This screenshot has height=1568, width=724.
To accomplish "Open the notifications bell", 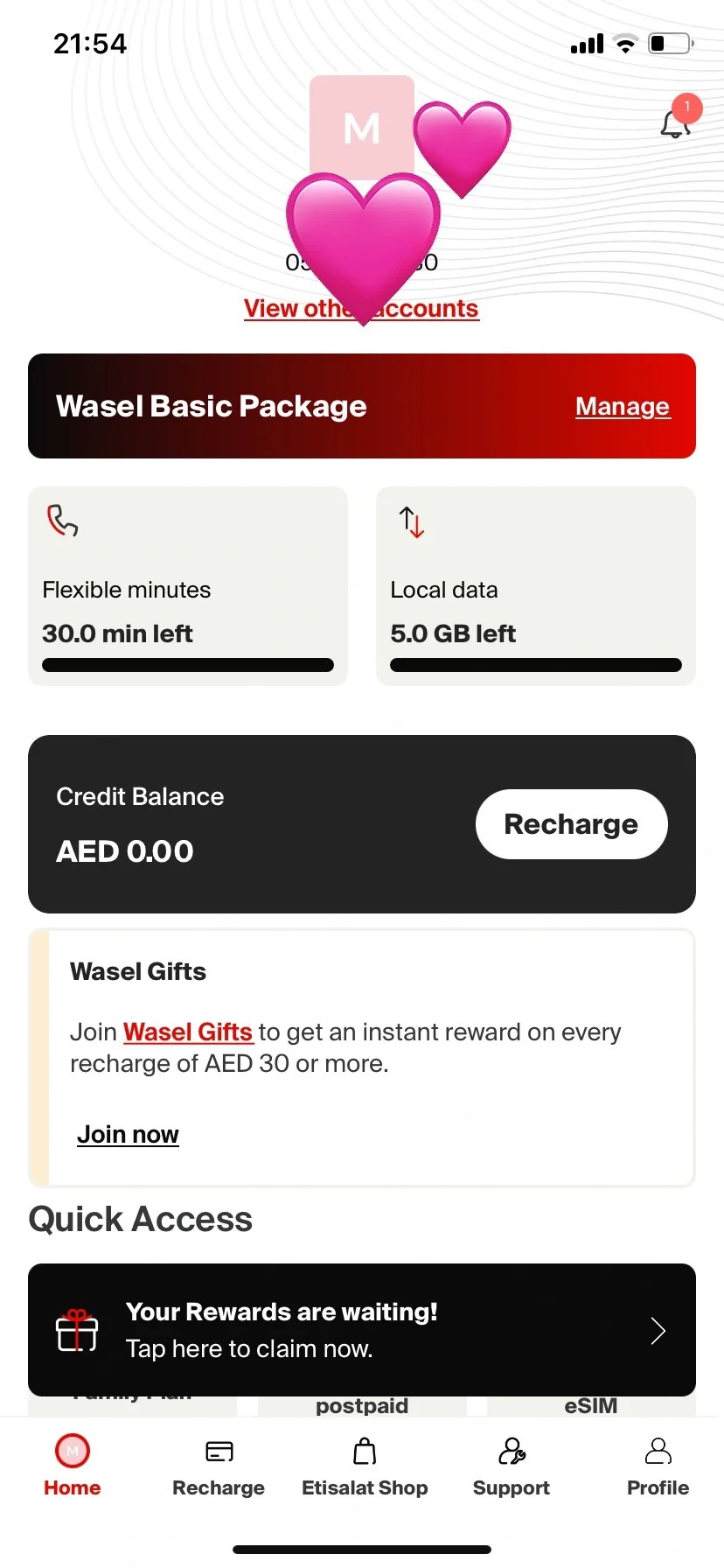I will tap(676, 122).
